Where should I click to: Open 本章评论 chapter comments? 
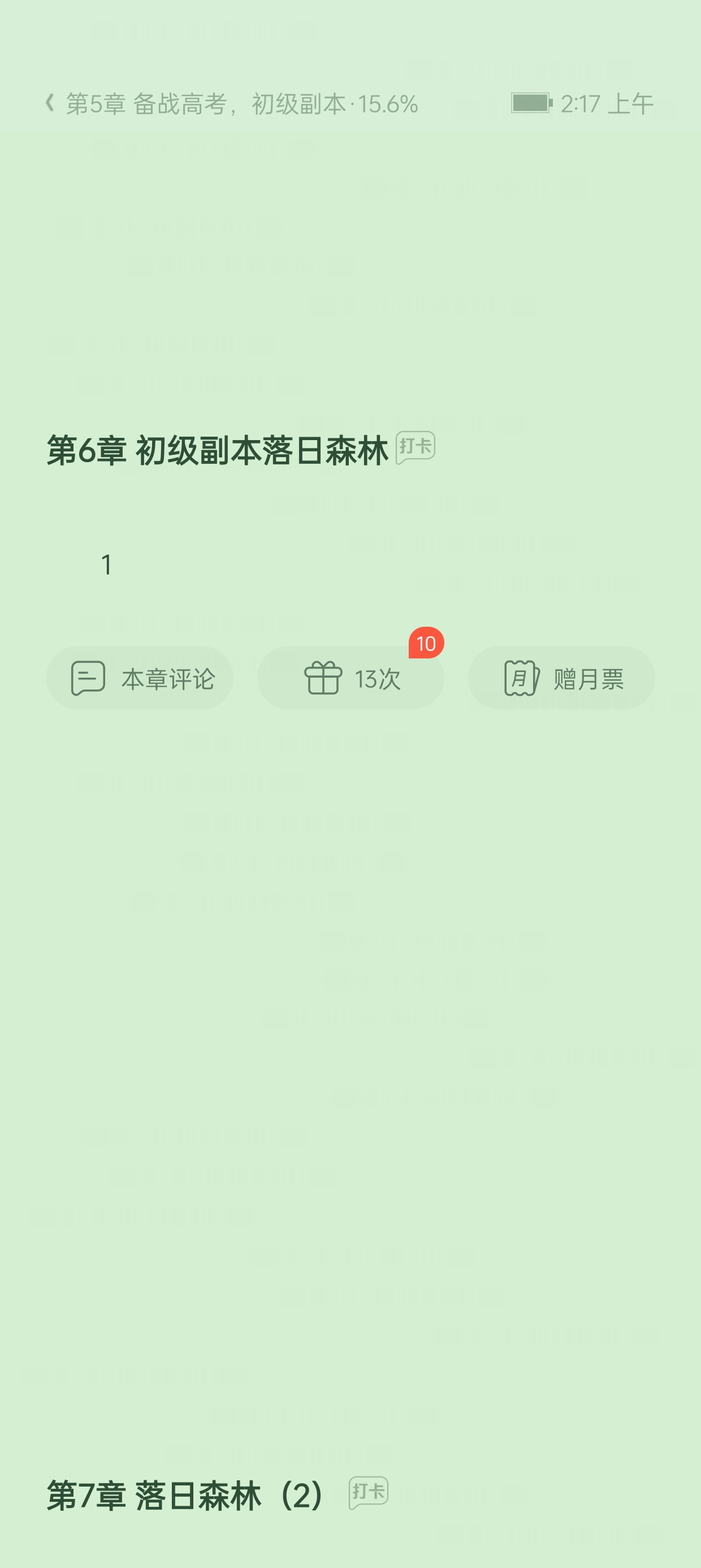coord(140,678)
